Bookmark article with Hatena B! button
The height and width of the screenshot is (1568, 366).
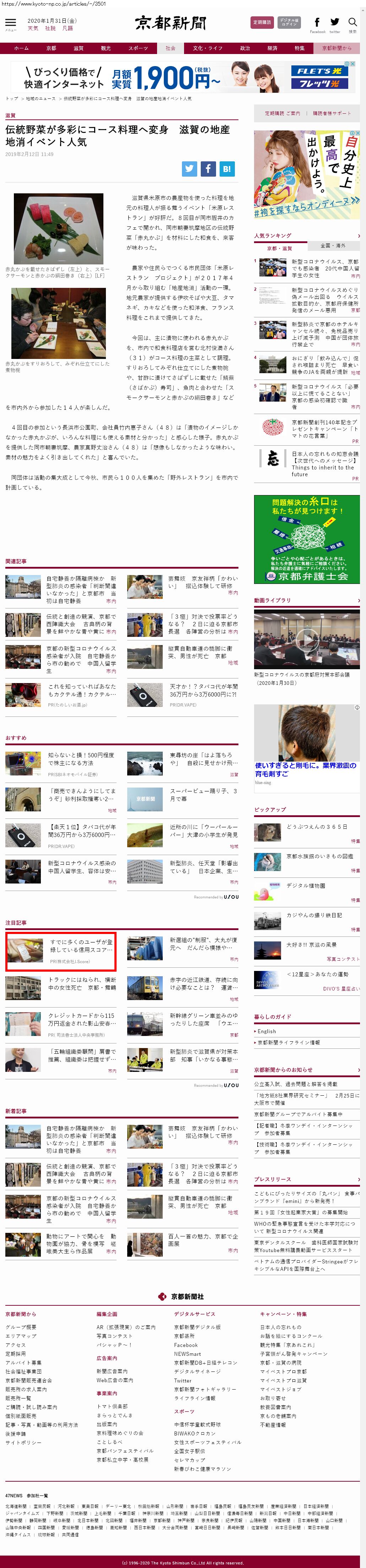click(227, 168)
